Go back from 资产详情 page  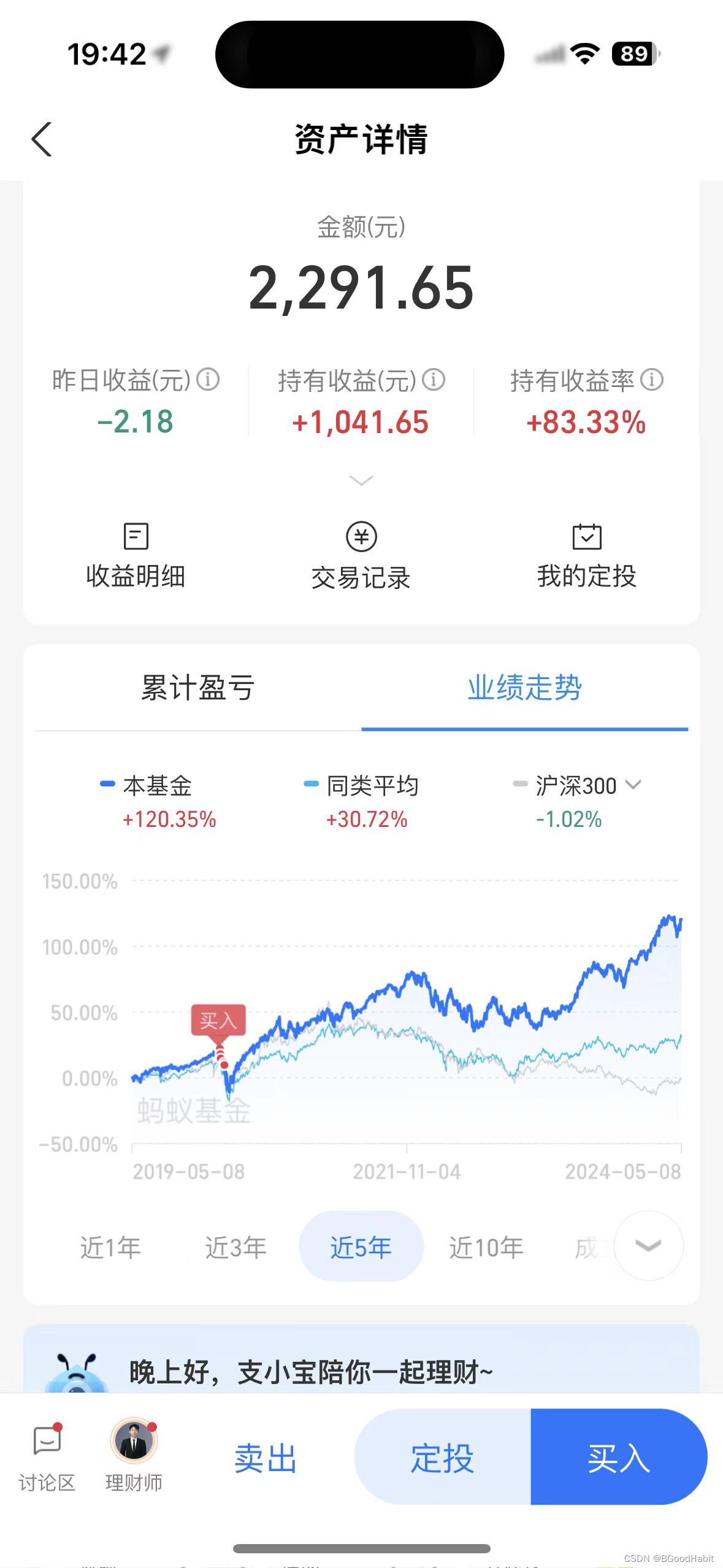coord(42,139)
